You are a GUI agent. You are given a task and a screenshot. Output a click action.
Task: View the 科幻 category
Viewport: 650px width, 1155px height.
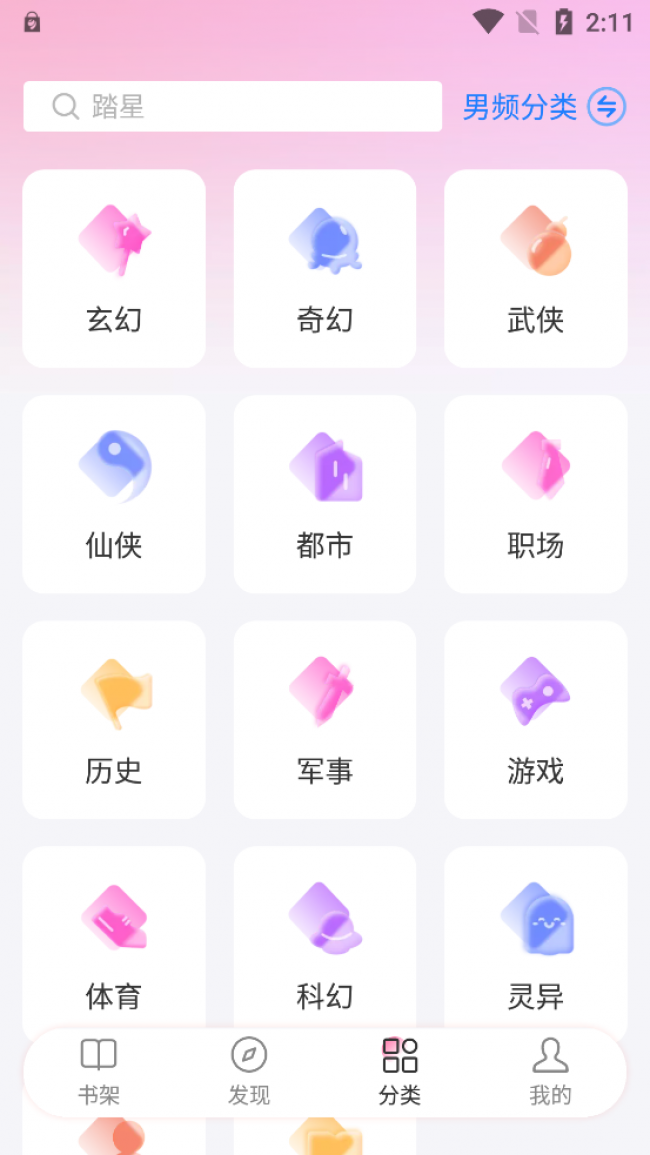click(x=325, y=940)
